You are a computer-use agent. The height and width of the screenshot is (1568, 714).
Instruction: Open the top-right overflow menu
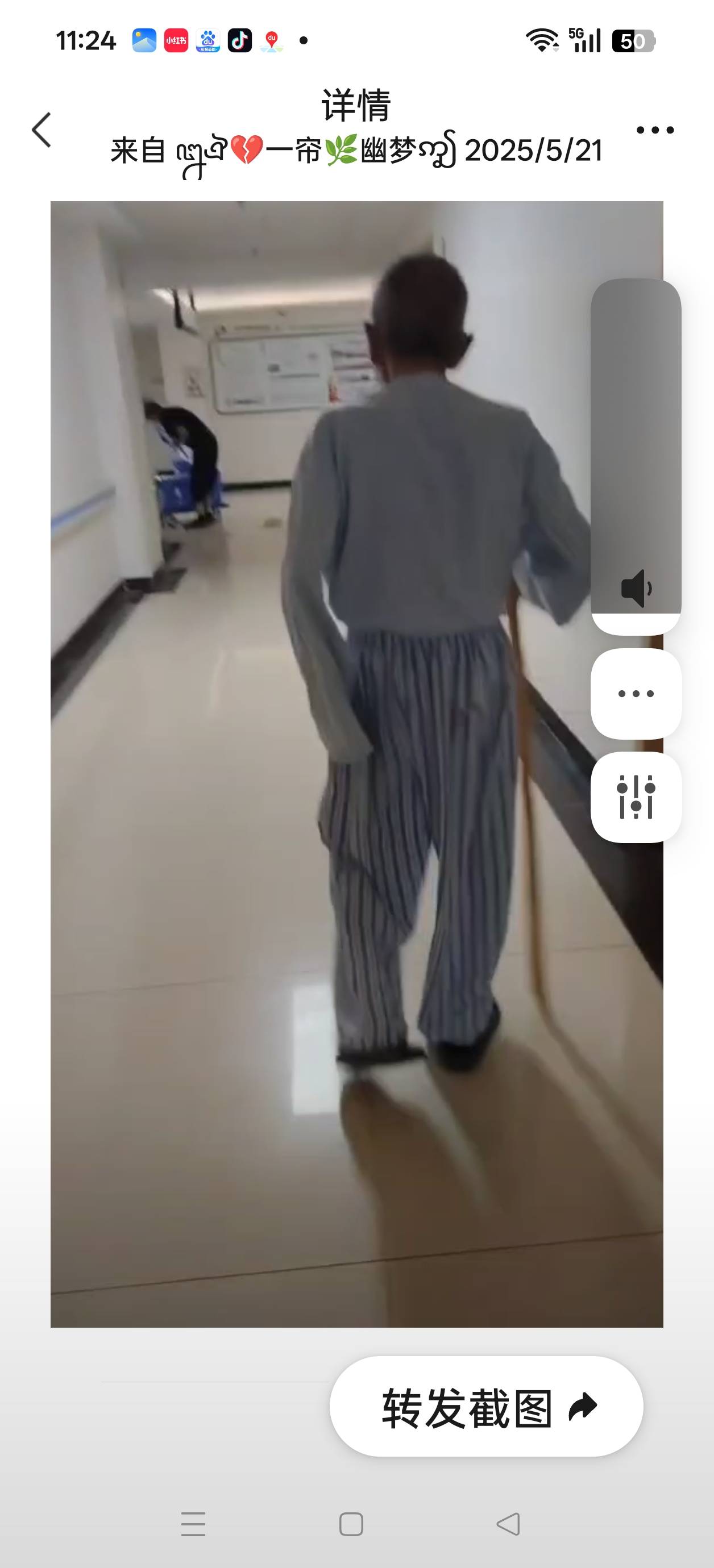point(655,130)
